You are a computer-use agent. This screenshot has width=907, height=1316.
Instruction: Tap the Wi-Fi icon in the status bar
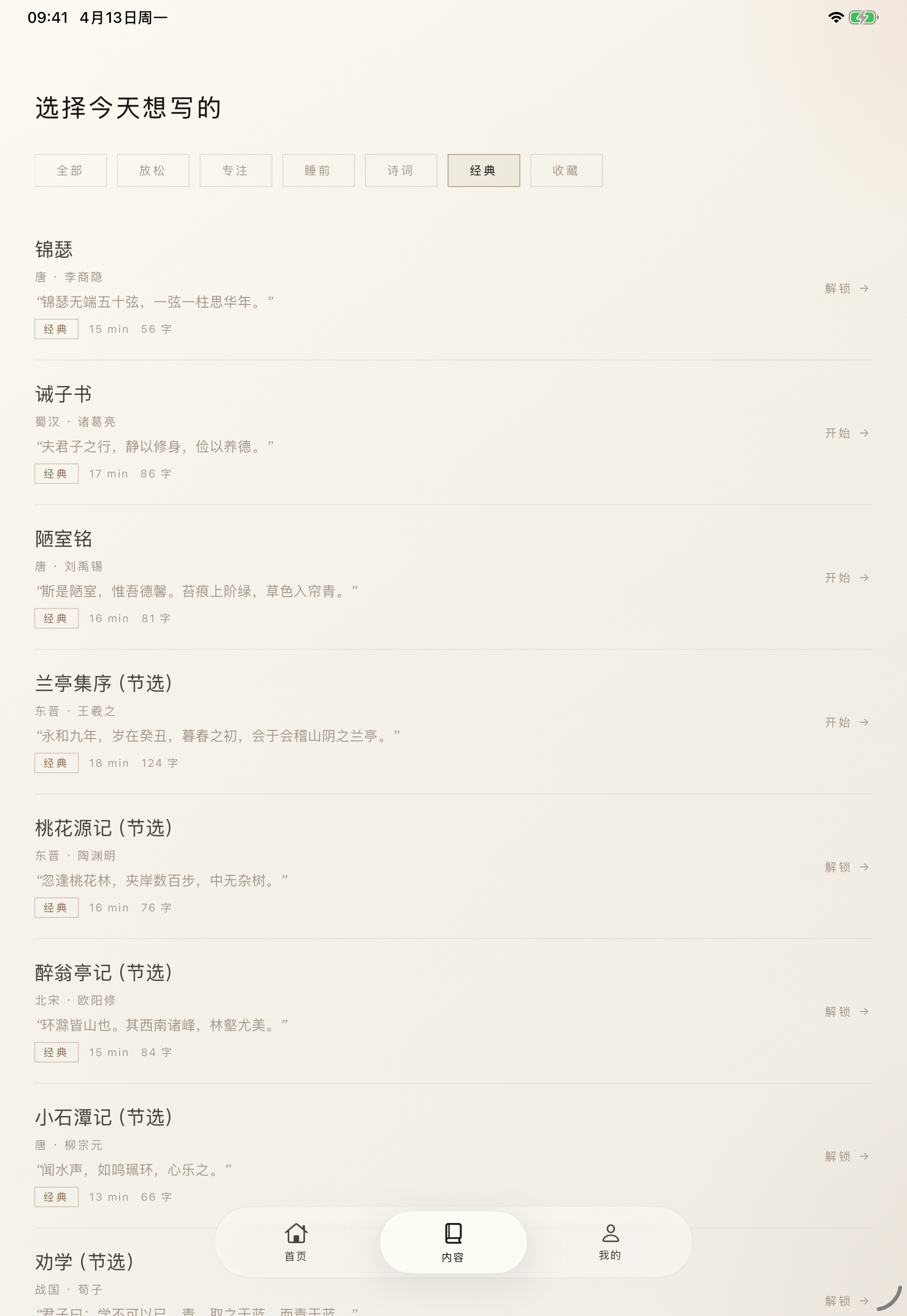pyautogui.click(x=835, y=17)
